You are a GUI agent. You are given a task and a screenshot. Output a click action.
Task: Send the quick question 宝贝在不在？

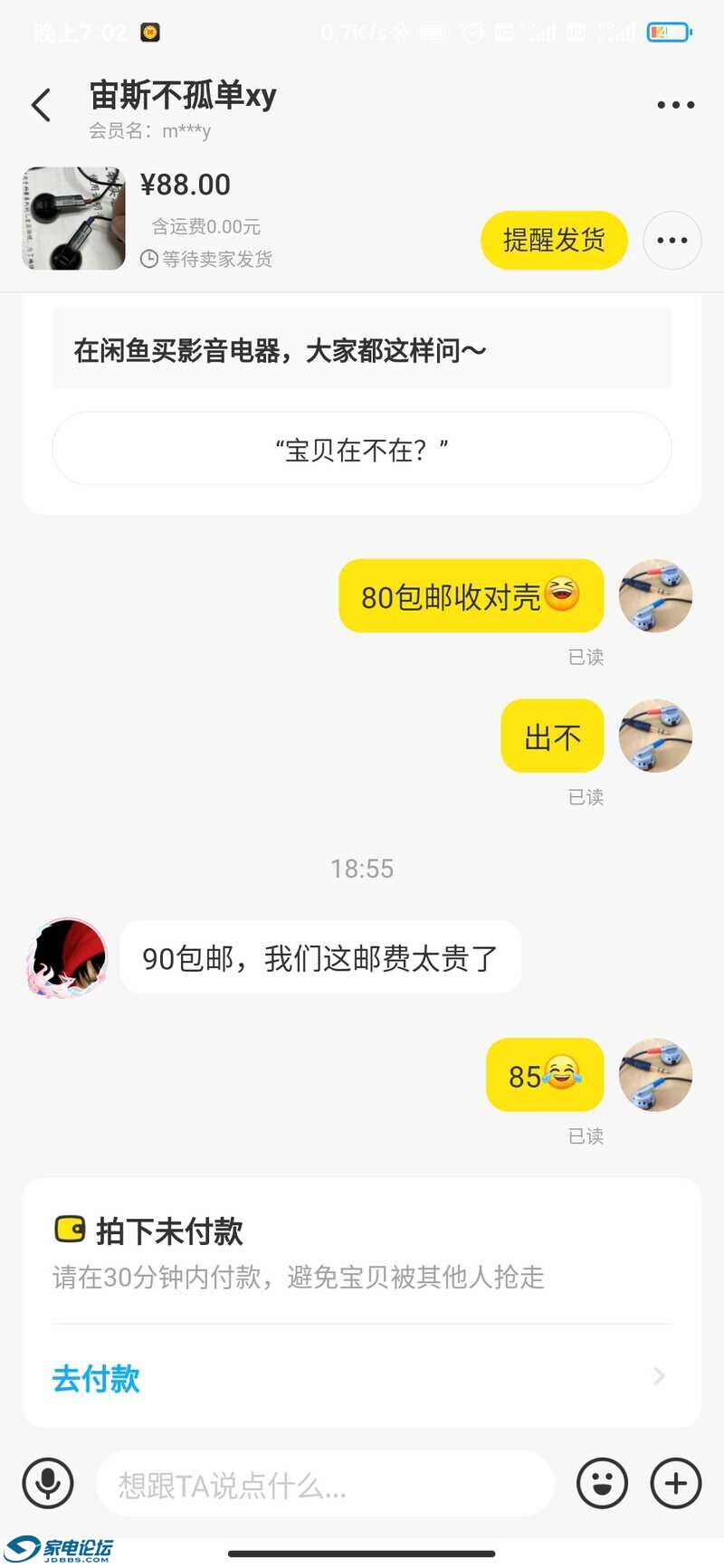click(x=360, y=448)
